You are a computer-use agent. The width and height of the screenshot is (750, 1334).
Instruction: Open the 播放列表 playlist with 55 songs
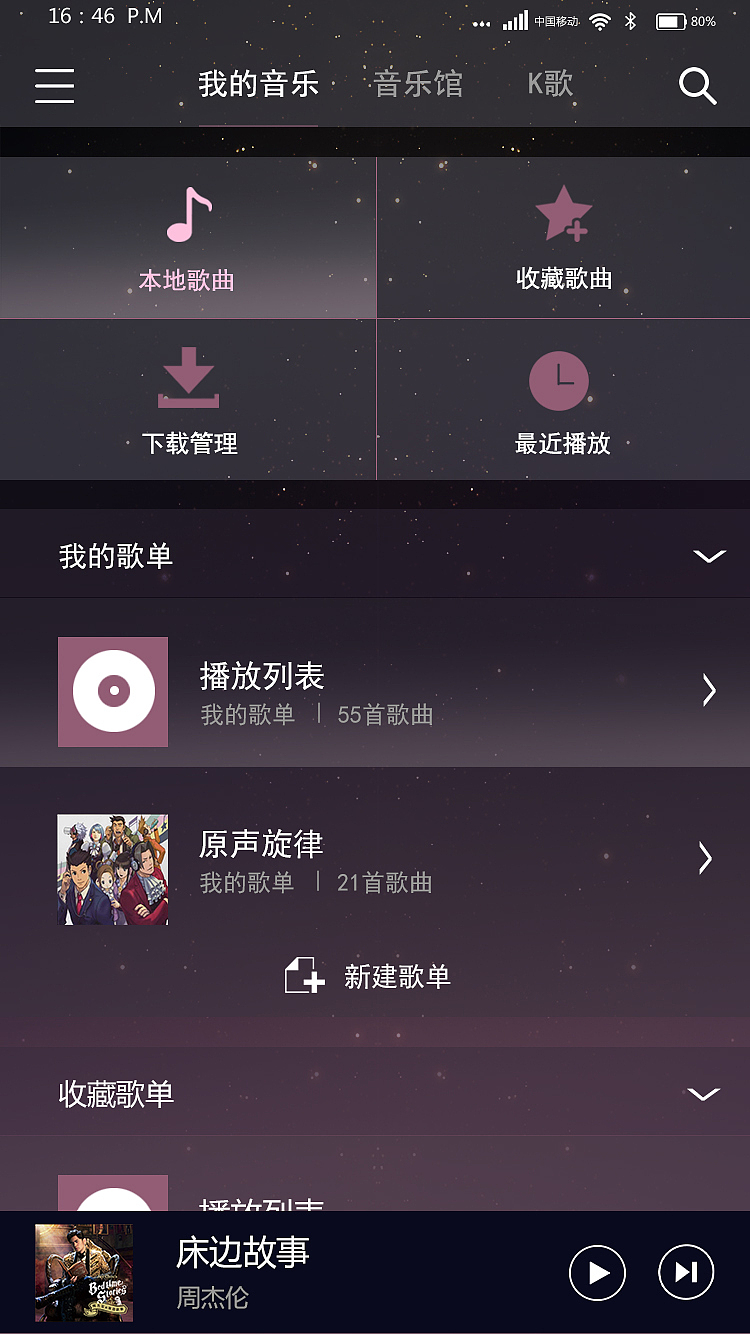(375, 691)
